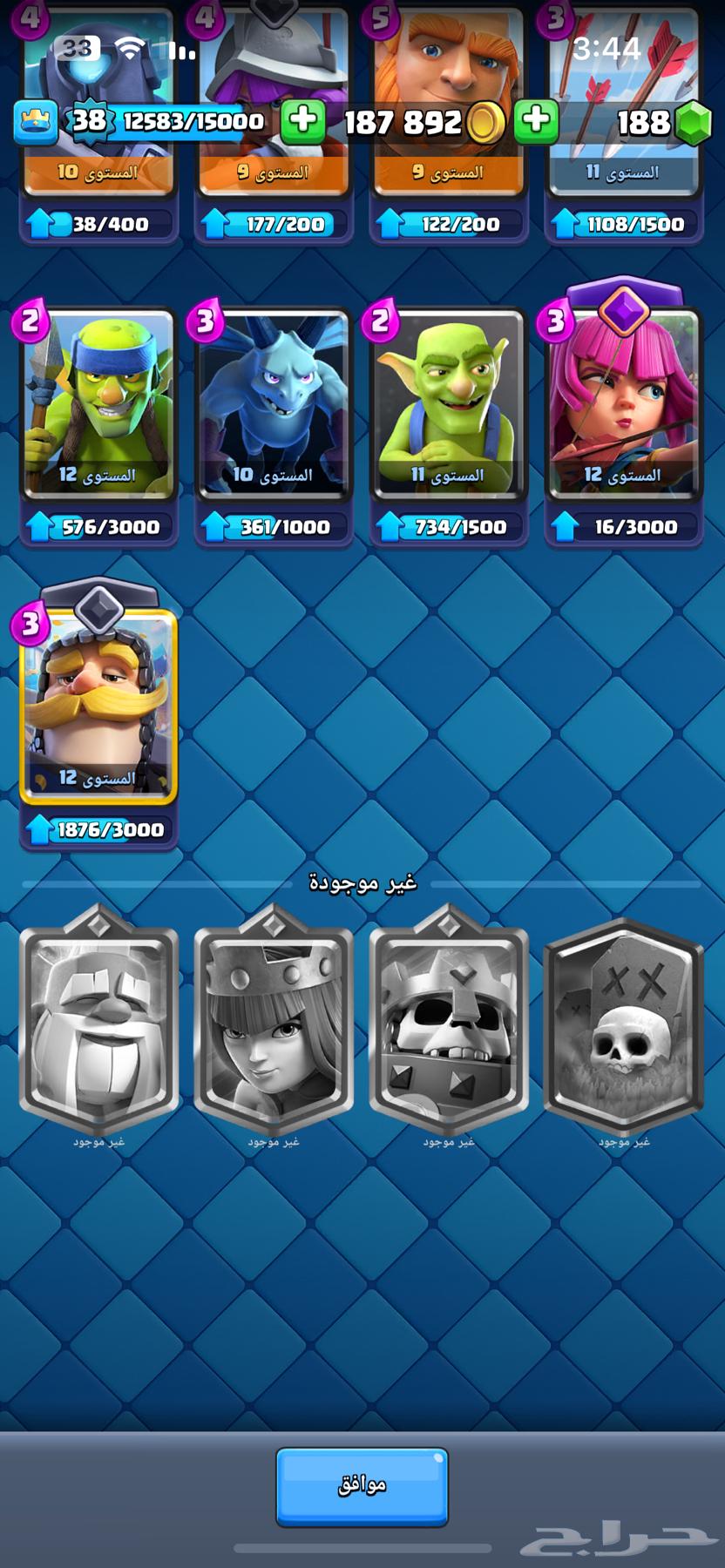Tap plus button next to experience bar
The width and height of the screenshot is (725, 1568).
[302, 121]
